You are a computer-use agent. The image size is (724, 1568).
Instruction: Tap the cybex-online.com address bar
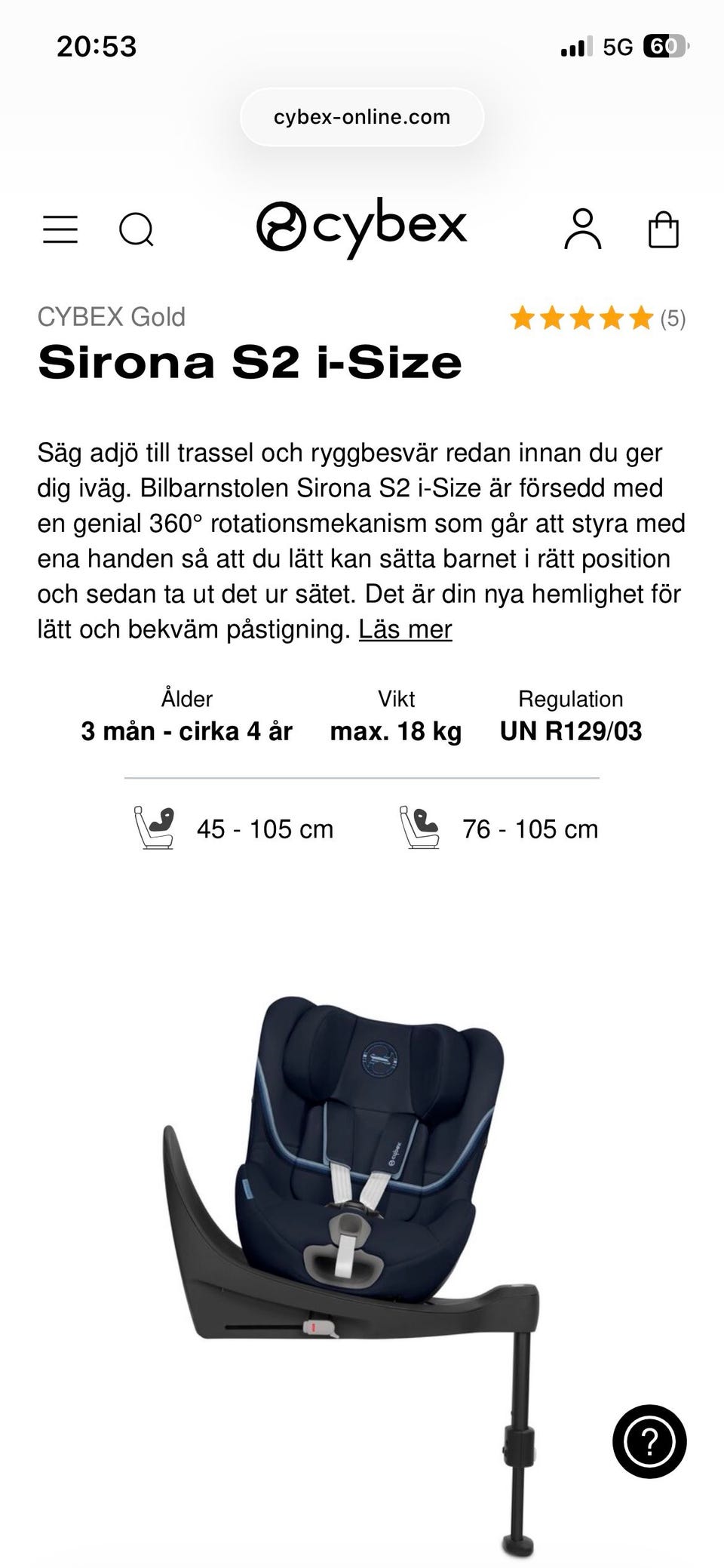click(x=362, y=117)
